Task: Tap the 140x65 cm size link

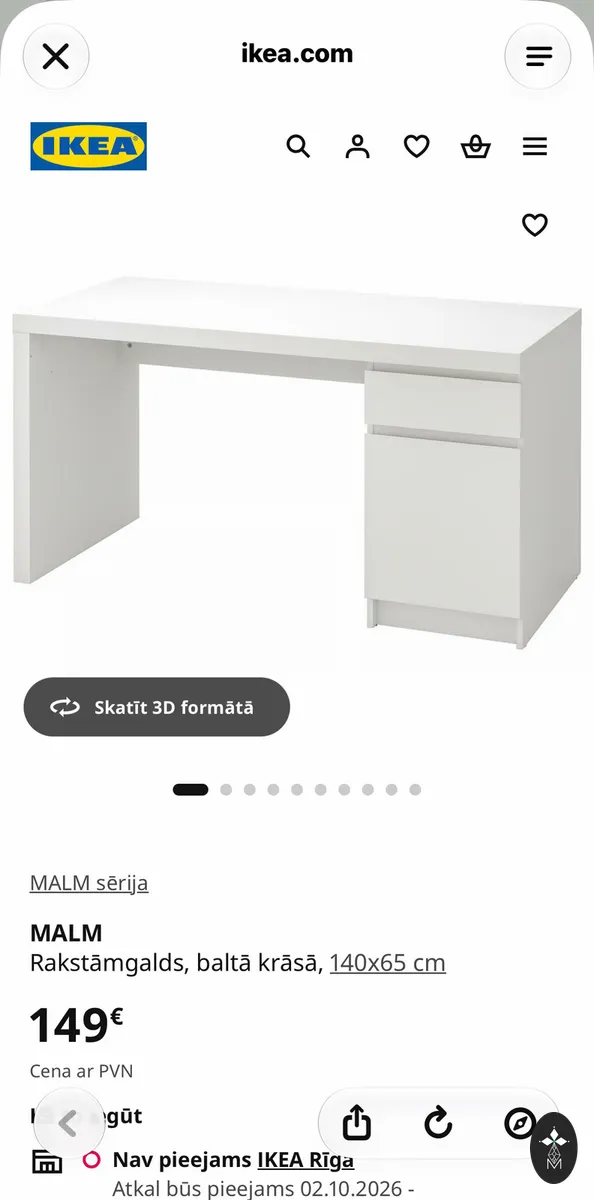Action: click(388, 963)
